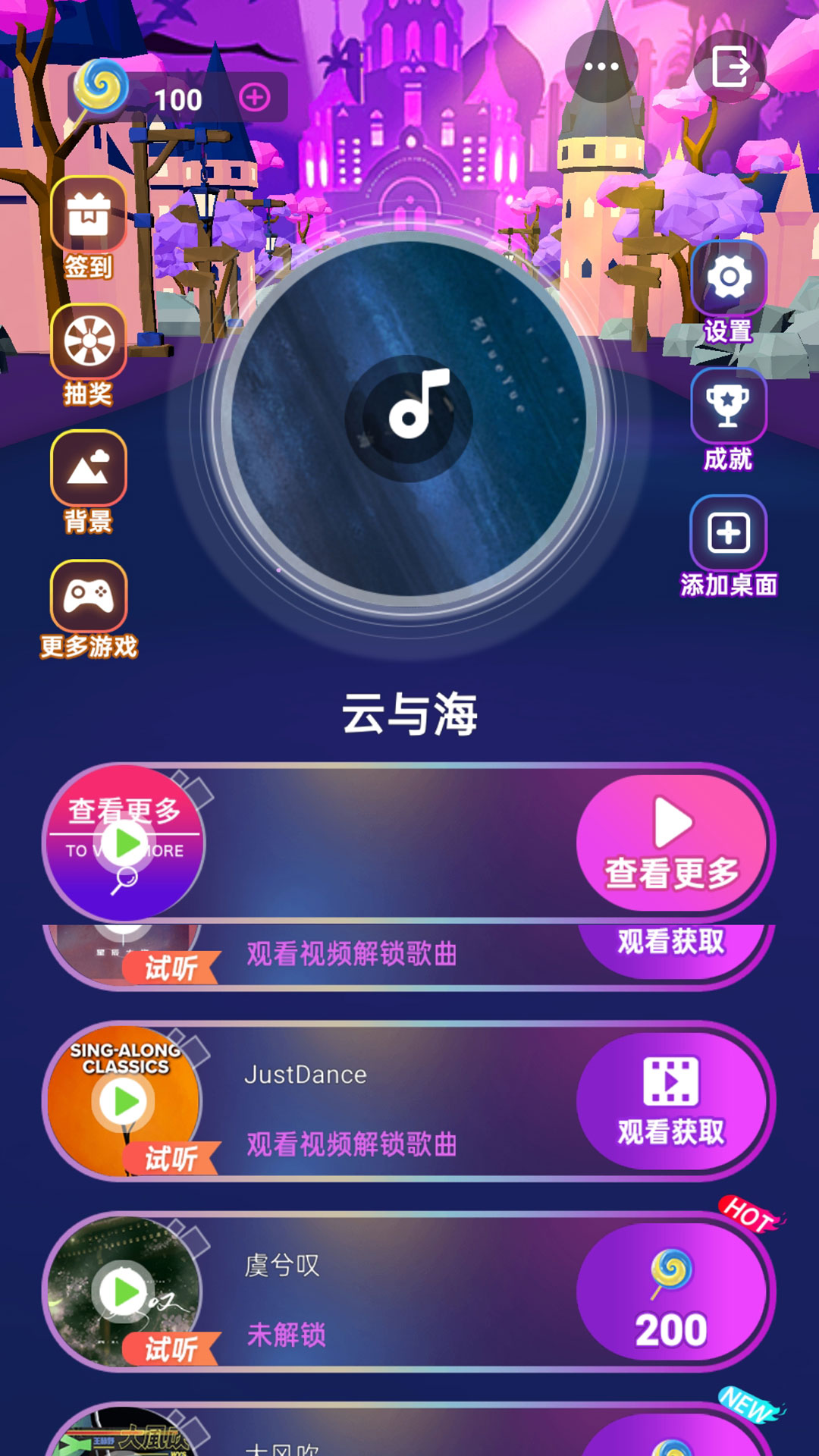This screenshot has width=819, height=1456.
Task: Tap the 查看更多 pink play button
Action: pyautogui.click(x=671, y=843)
